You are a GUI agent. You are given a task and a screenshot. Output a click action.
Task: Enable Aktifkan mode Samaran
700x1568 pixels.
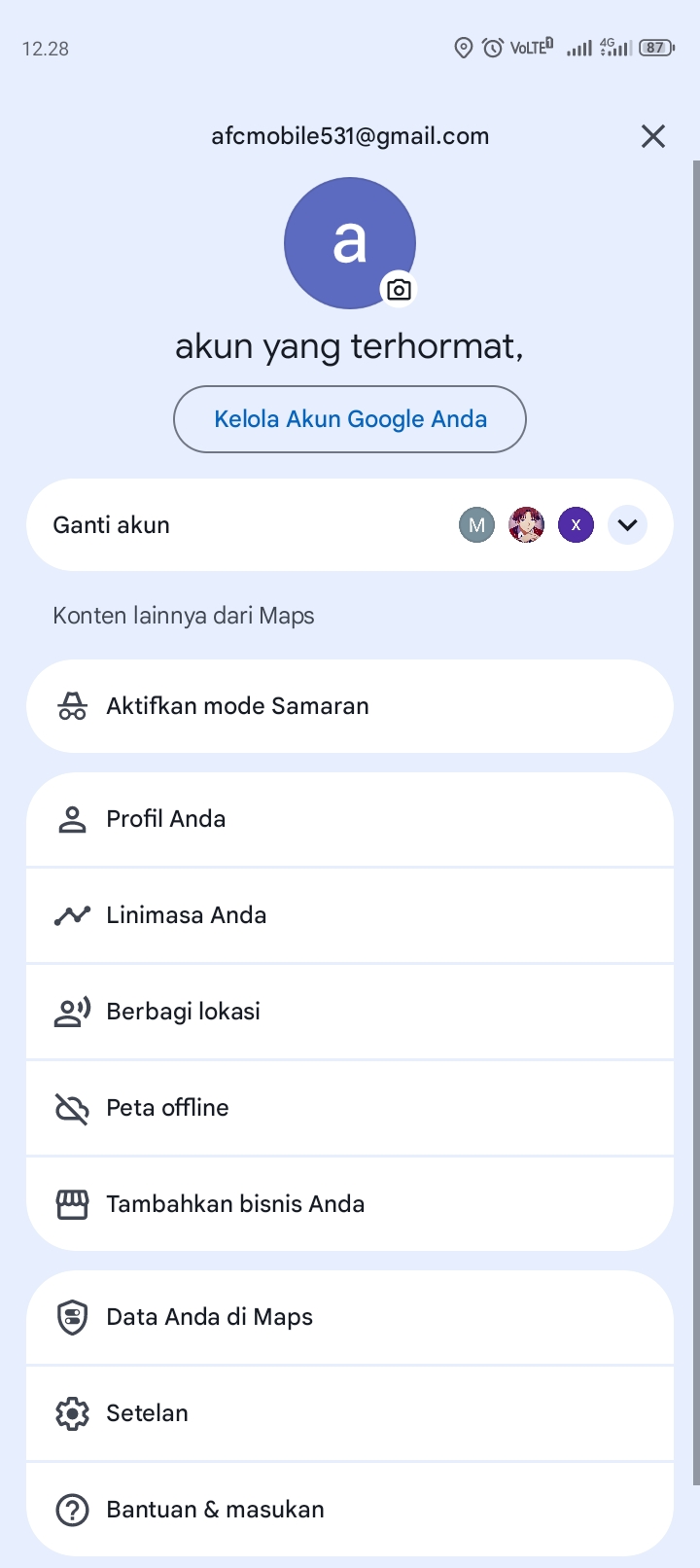pyautogui.click(x=350, y=706)
